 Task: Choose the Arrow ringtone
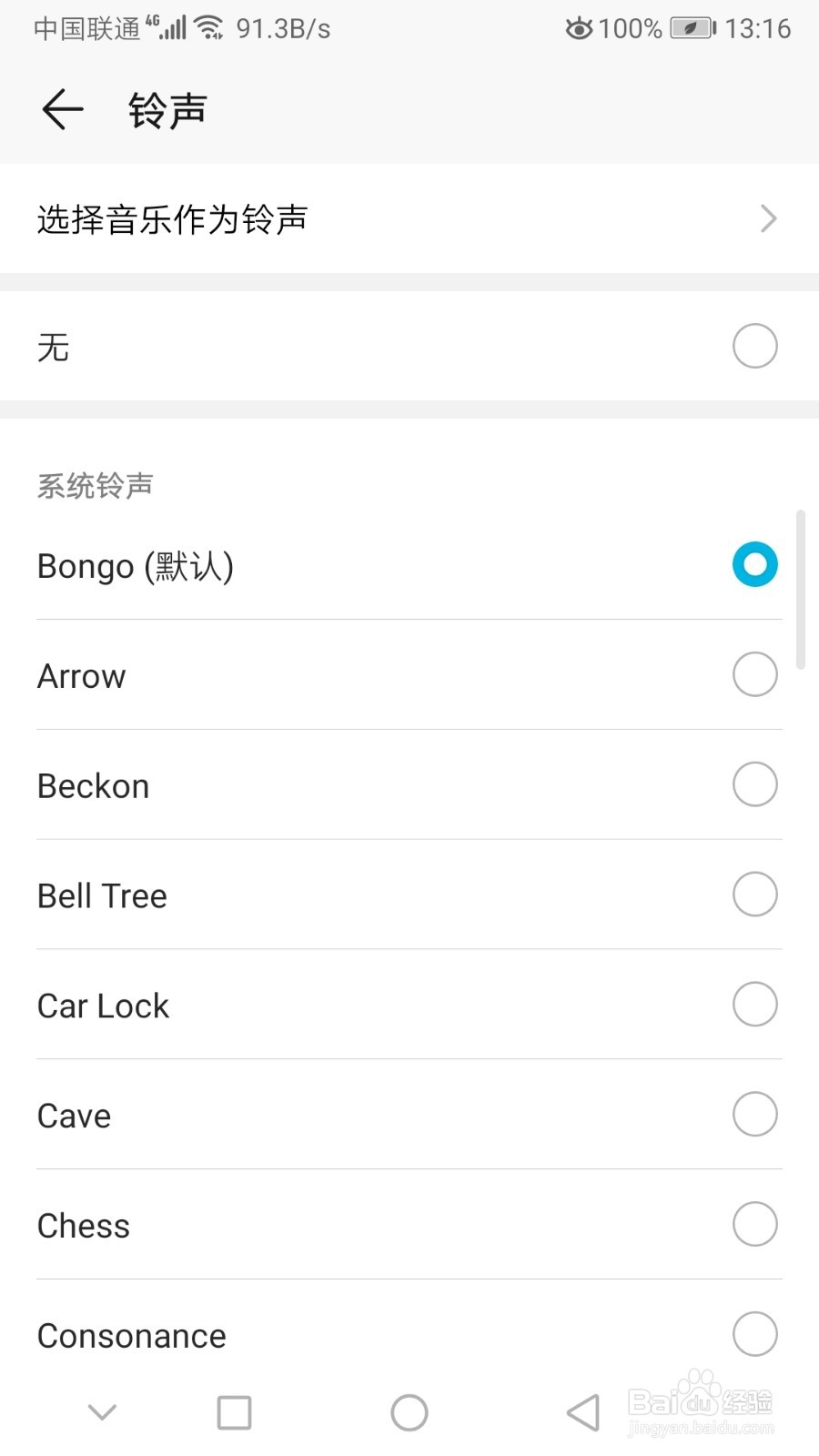pyautogui.click(x=409, y=675)
